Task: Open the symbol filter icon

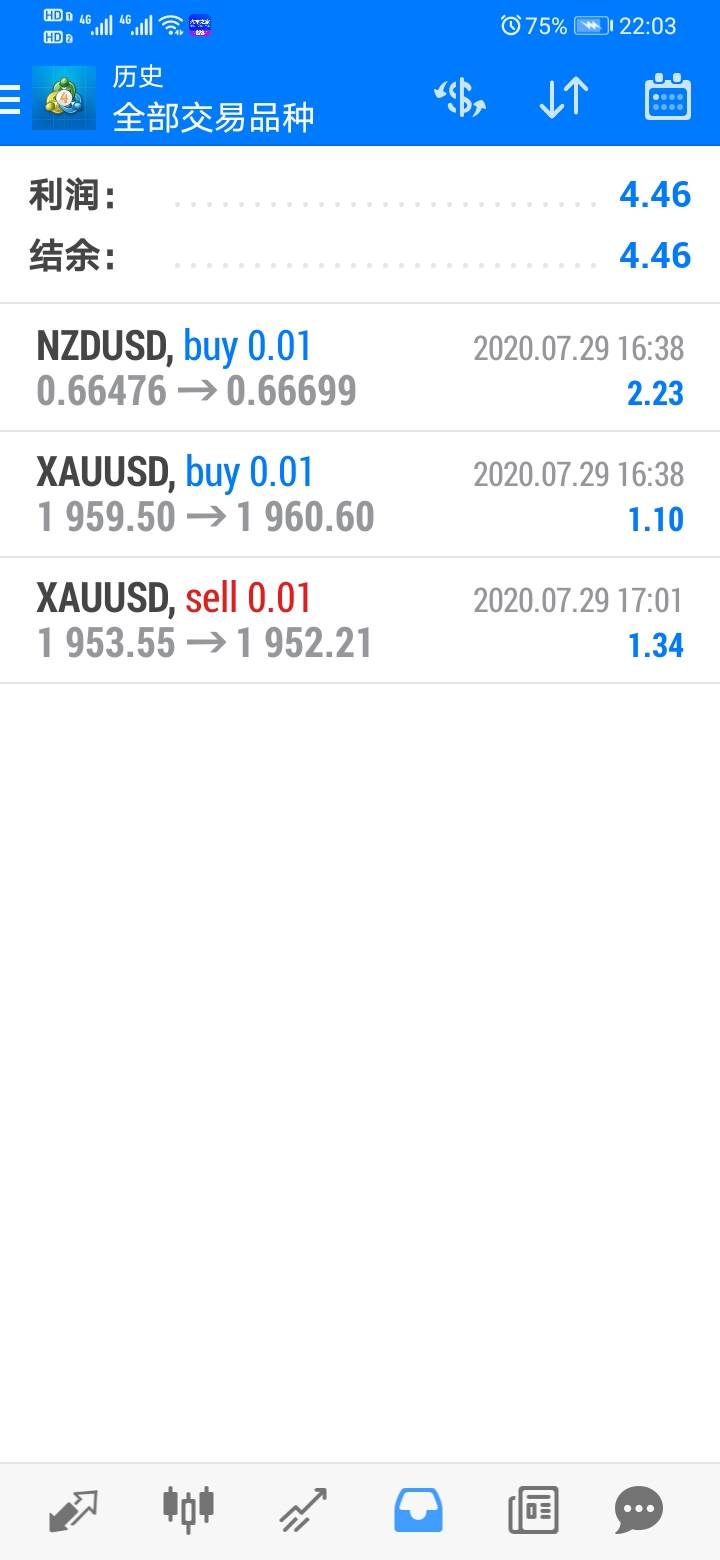Action: tap(460, 98)
